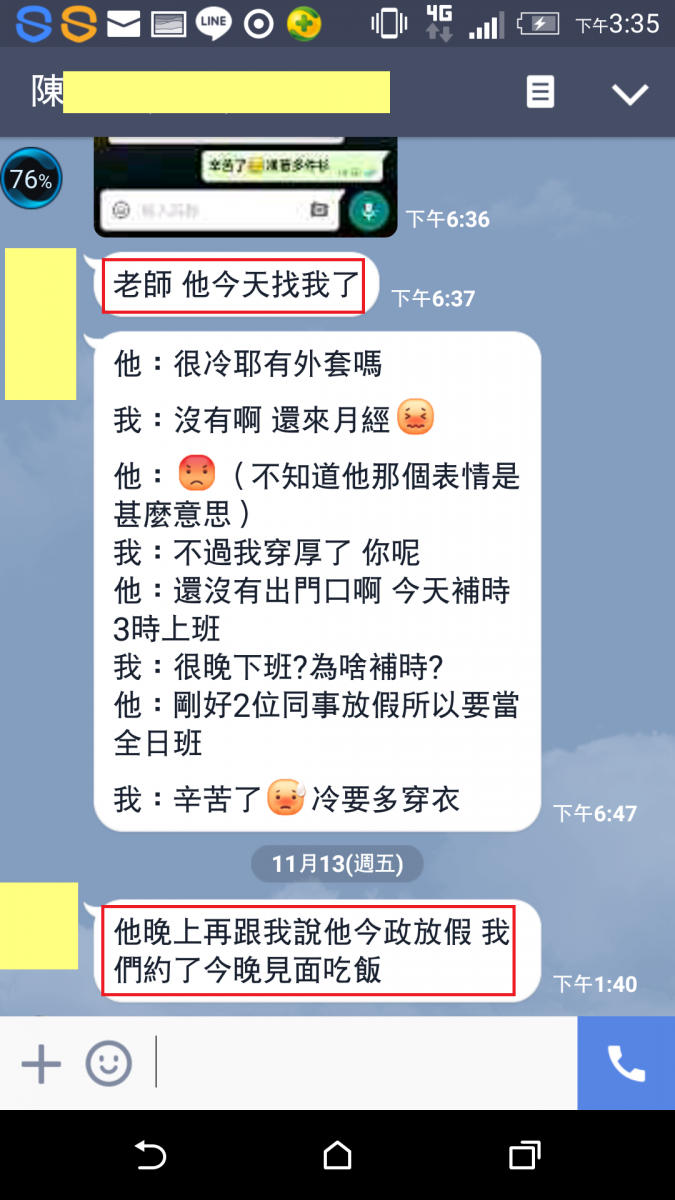Expand the chat options chevron menu
675x1200 pixels.
click(x=630, y=94)
